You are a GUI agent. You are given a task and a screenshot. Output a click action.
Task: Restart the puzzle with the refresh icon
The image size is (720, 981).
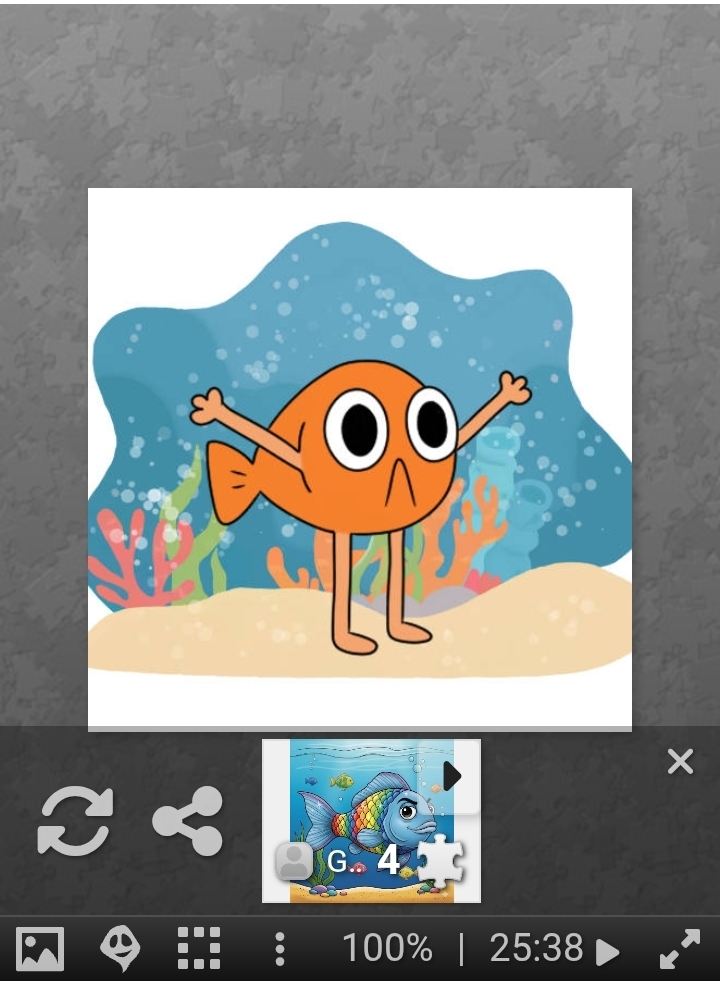pos(75,821)
